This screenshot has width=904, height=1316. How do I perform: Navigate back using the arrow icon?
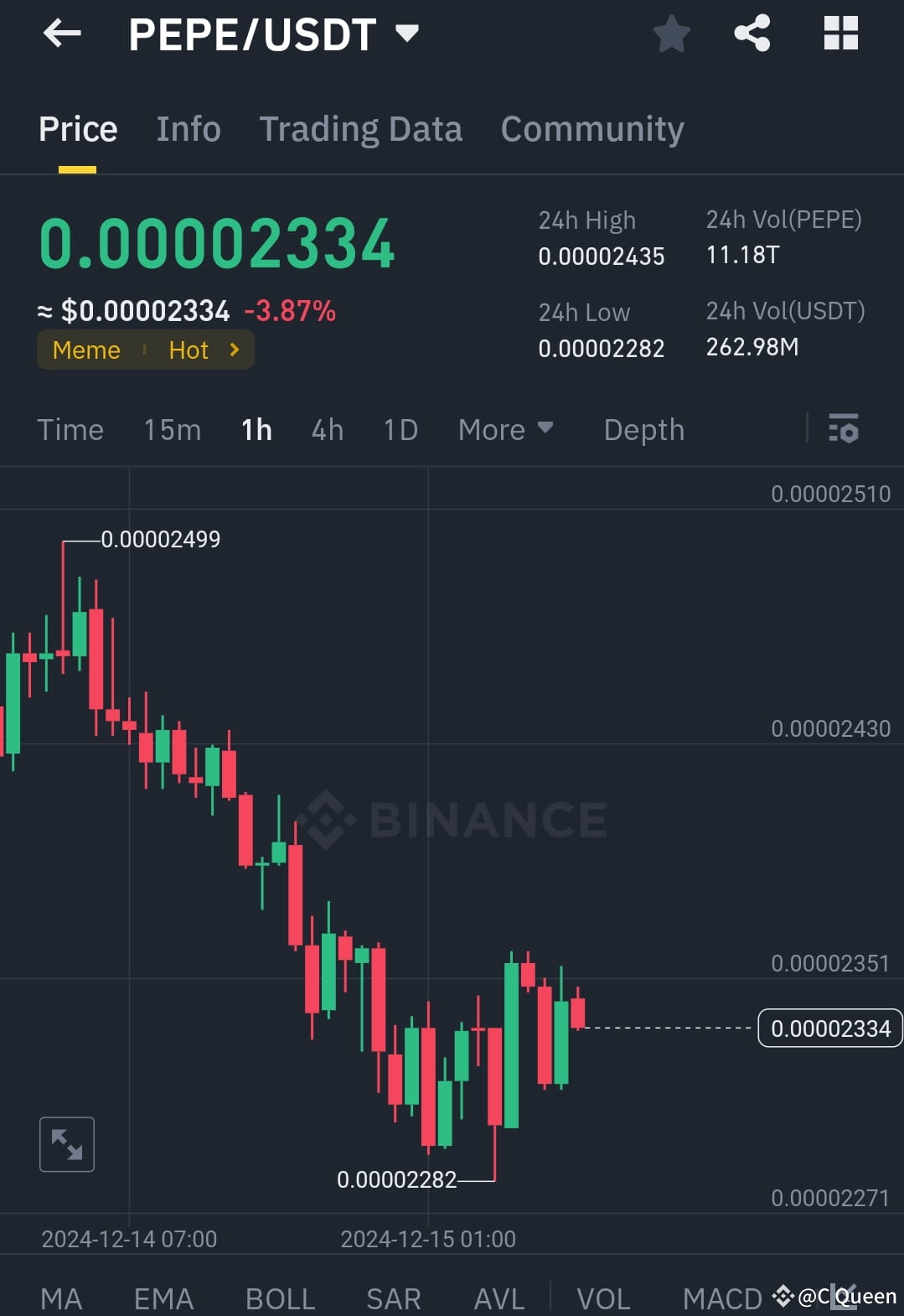[x=62, y=34]
